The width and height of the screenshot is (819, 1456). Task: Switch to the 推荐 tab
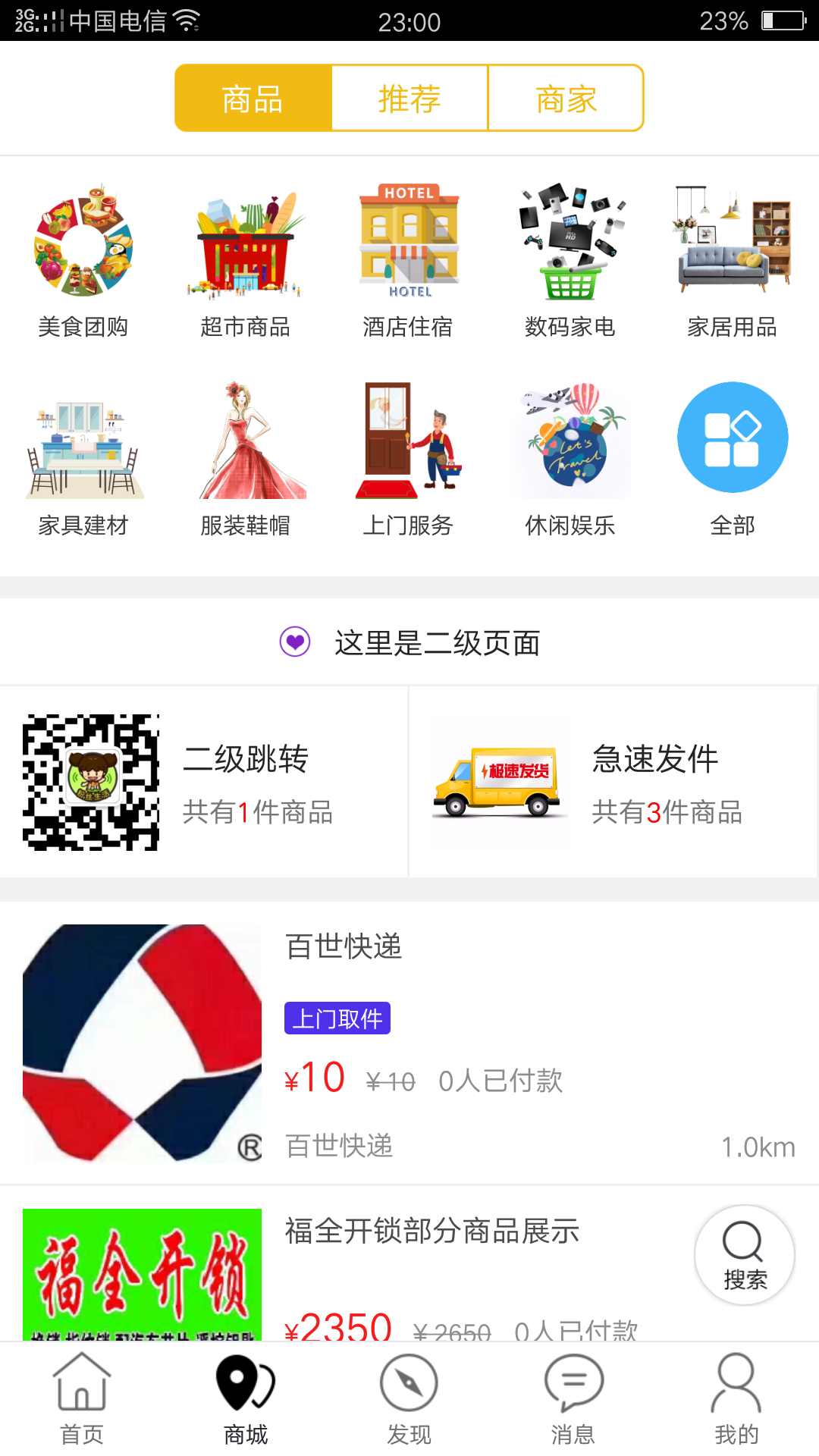point(409,99)
